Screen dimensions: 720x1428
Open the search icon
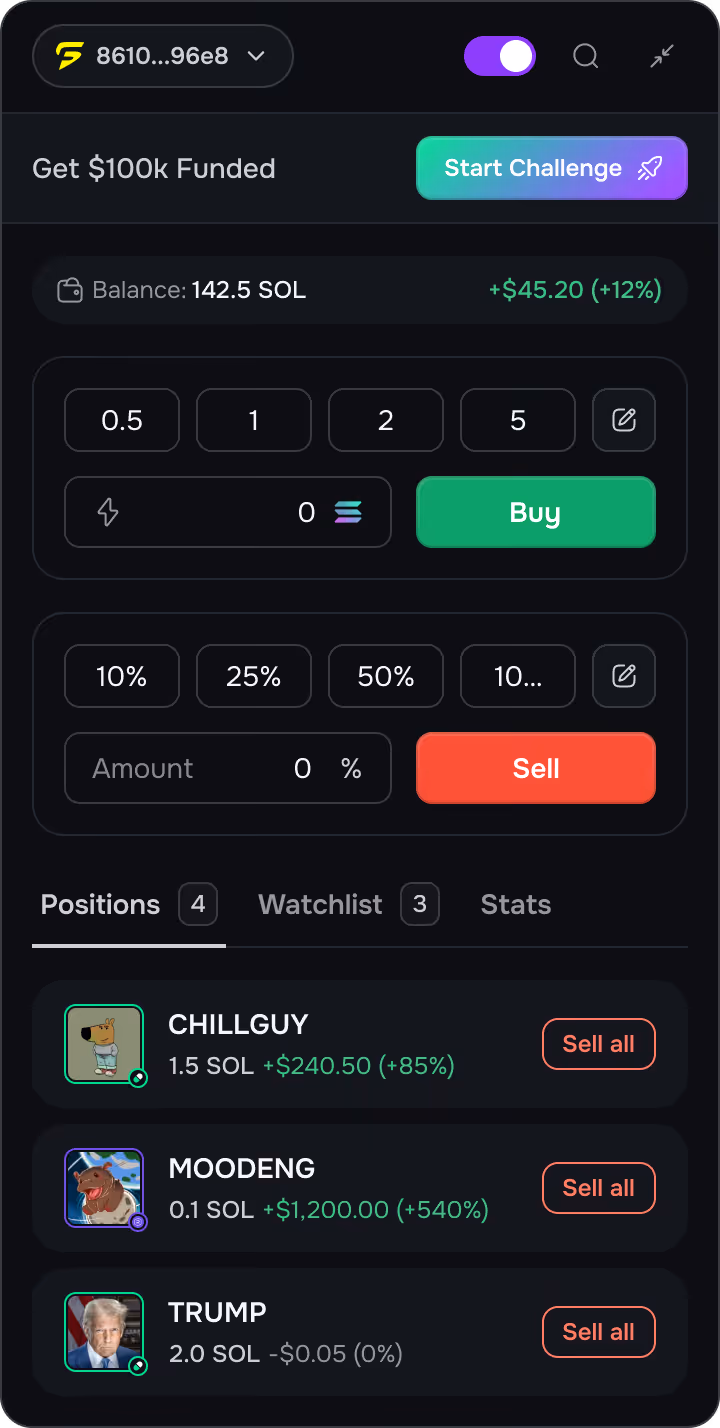[x=585, y=56]
